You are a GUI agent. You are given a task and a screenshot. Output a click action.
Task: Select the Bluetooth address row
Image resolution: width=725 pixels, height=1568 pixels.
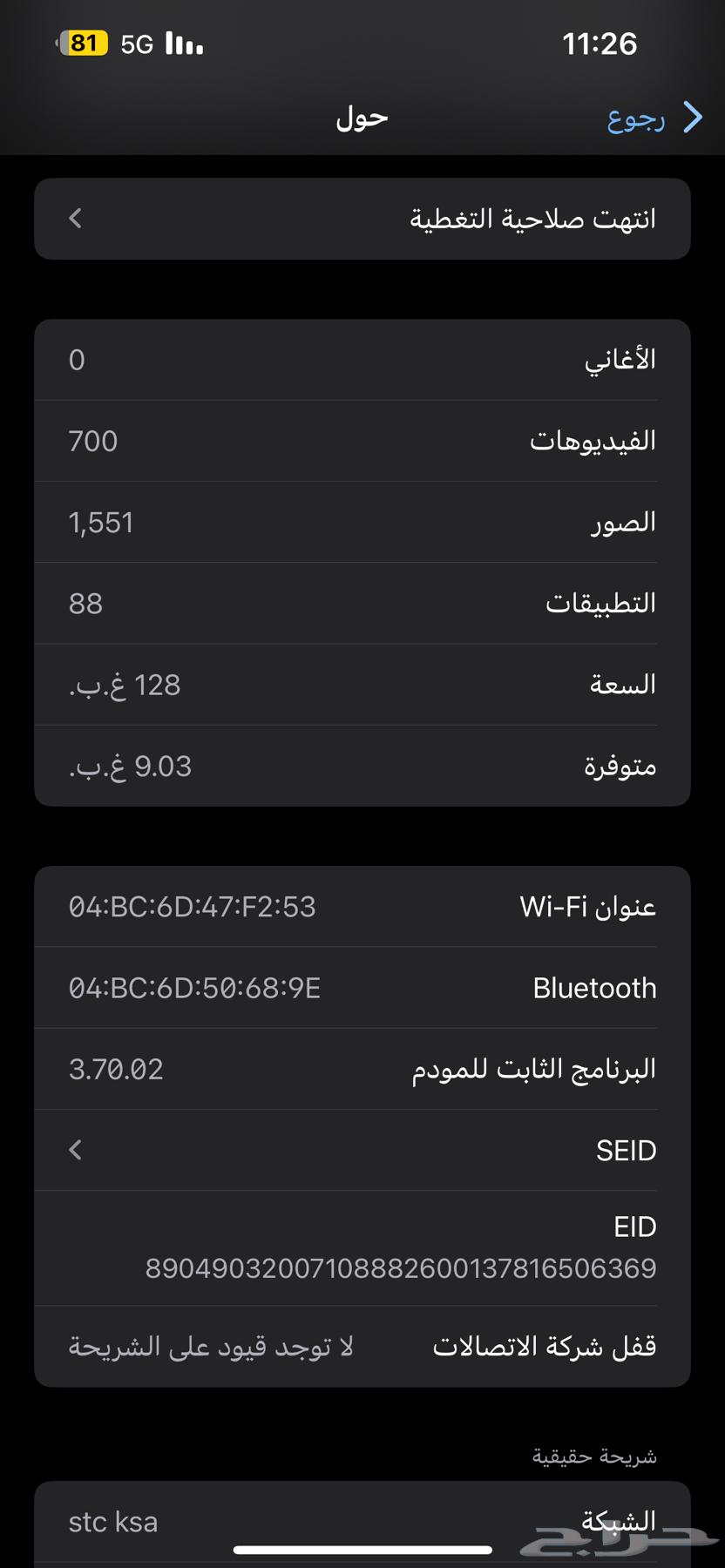pos(362,987)
